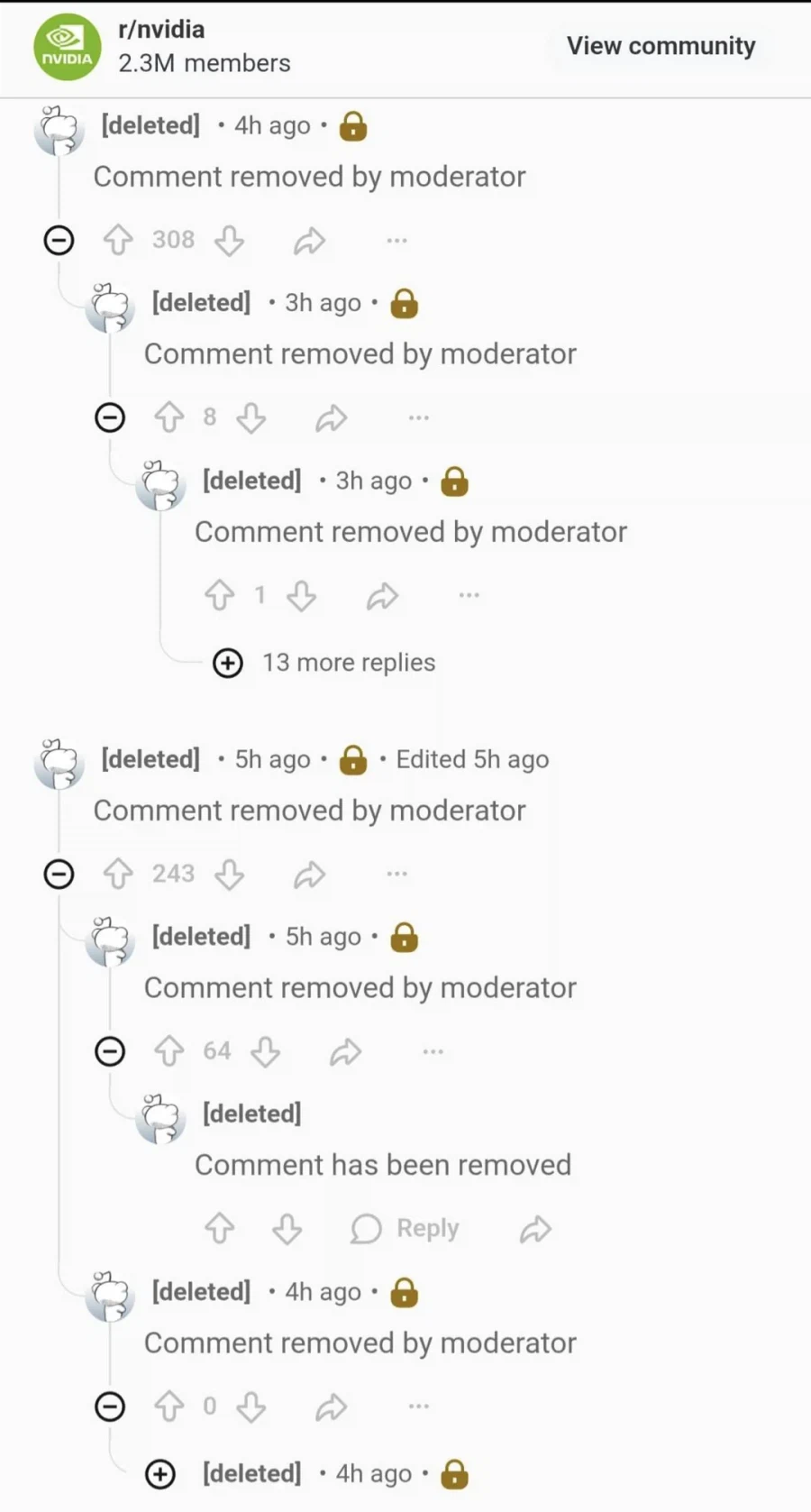This screenshot has width=811, height=1512.
Task: Expand the collapsed deleted comment at bottom
Action: point(160,1474)
